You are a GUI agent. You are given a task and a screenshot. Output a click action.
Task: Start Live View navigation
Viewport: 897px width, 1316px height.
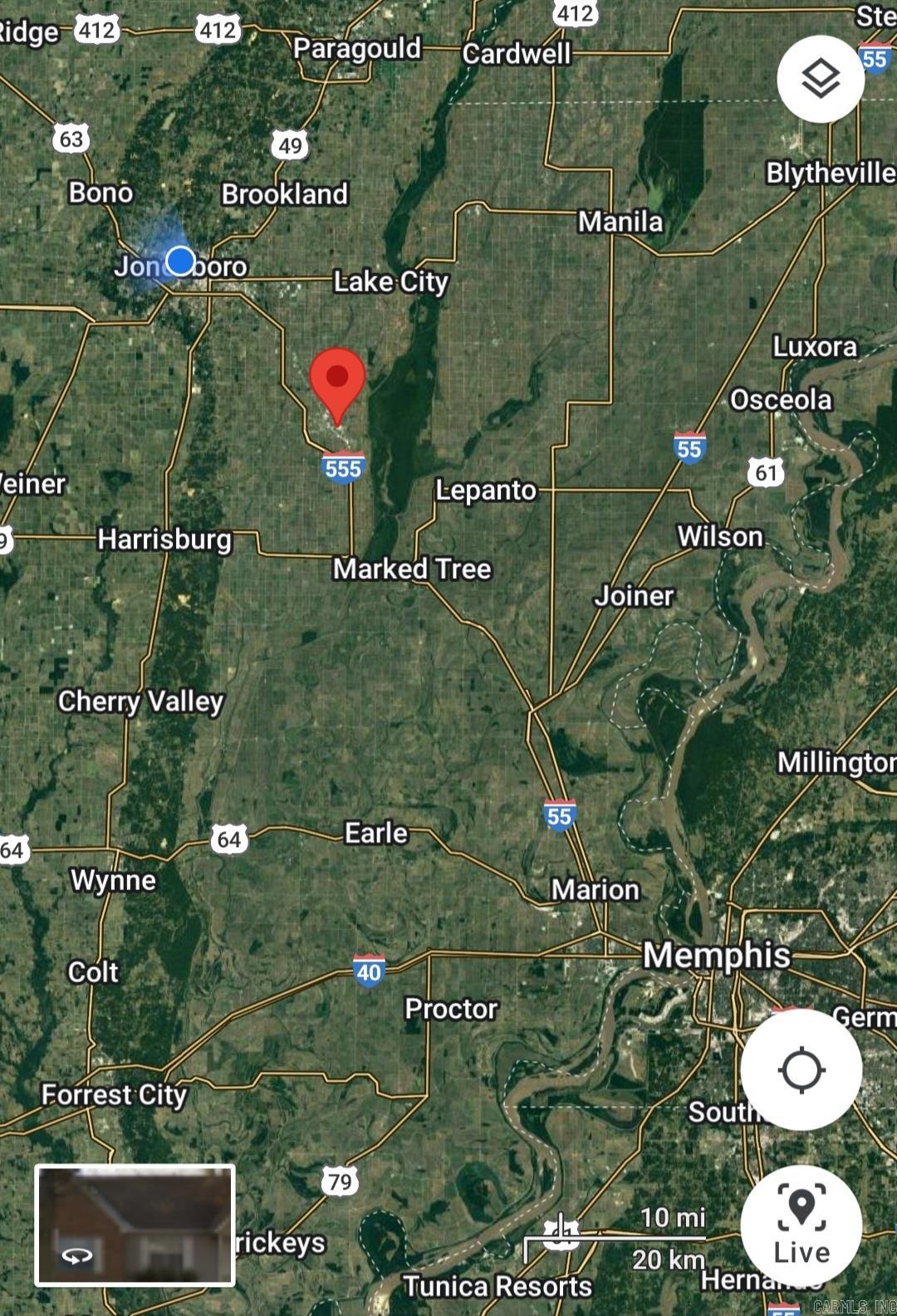tap(801, 1225)
